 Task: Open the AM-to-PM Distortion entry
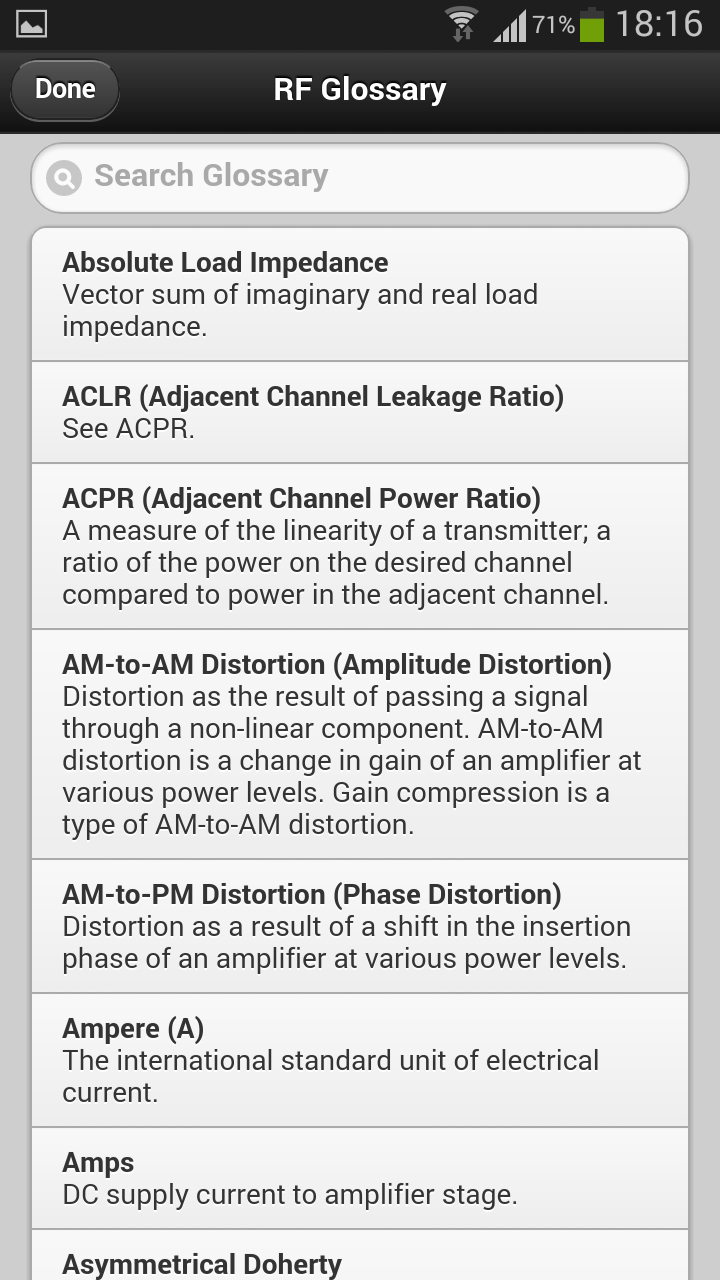tap(360, 926)
